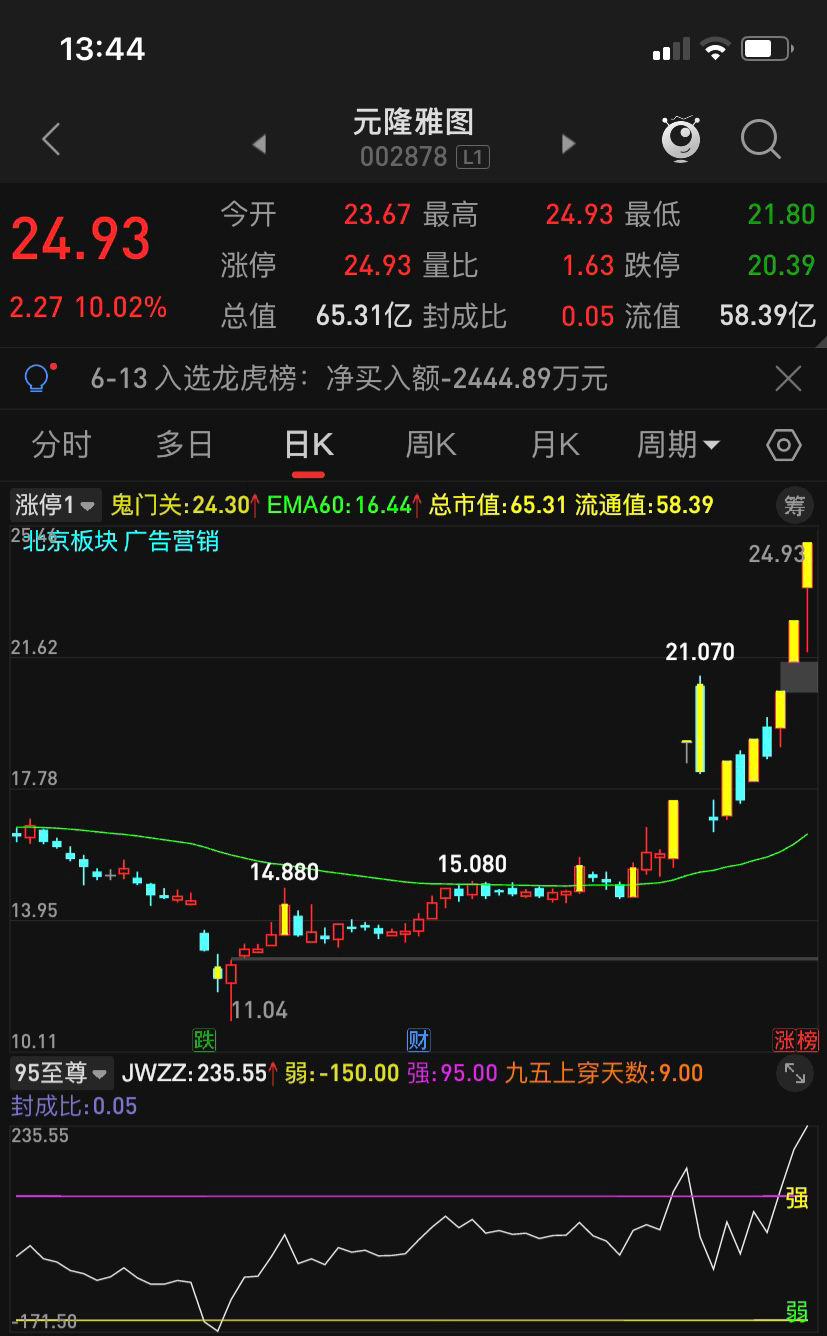
Task: Open chart settings hexagon icon
Action: point(784,445)
